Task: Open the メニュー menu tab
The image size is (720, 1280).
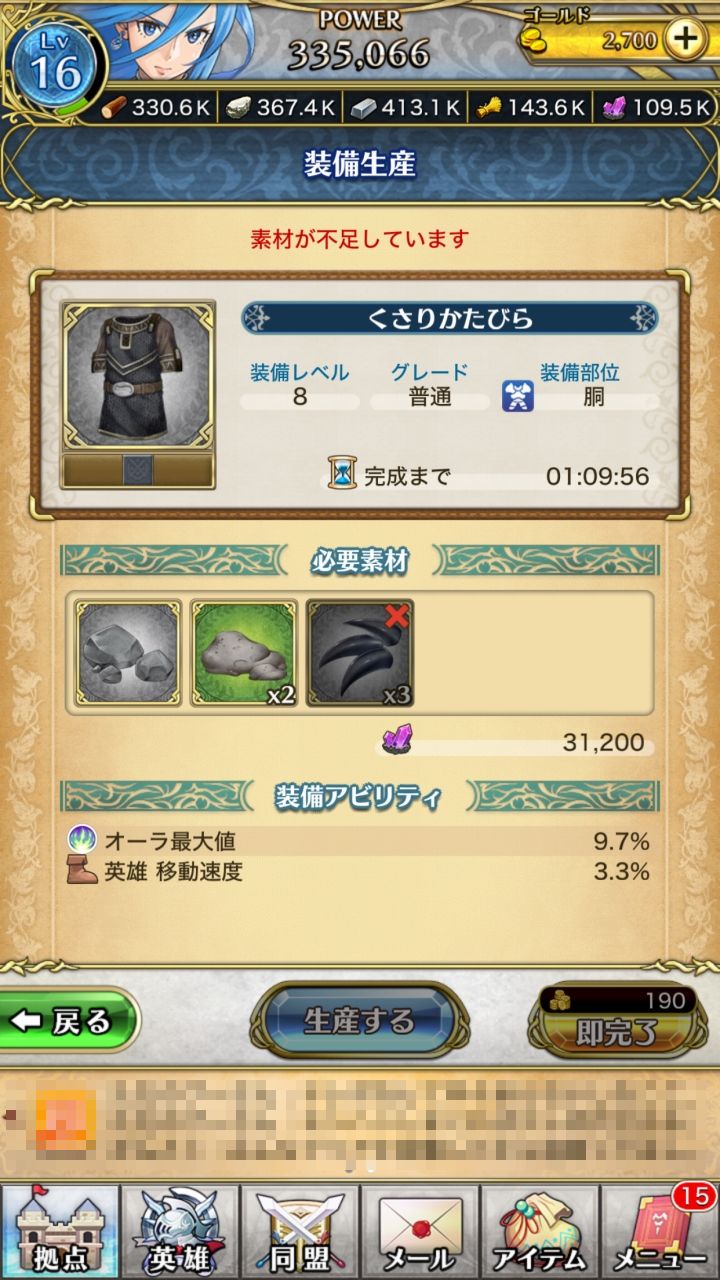Action: [x=660, y=1232]
